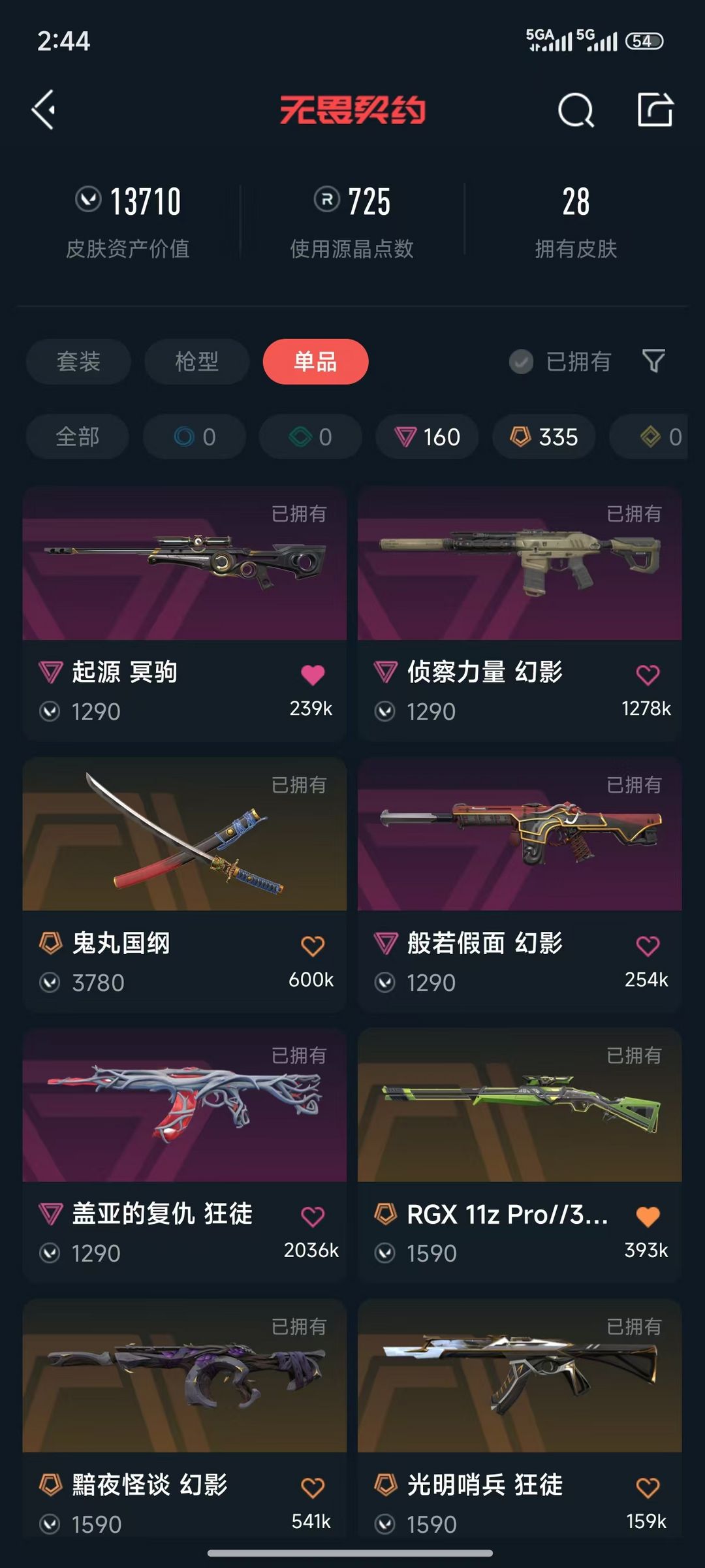Like the 光明哨兵 狂徒 skin
This screenshot has width=705, height=1568.
pyautogui.click(x=648, y=1488)
